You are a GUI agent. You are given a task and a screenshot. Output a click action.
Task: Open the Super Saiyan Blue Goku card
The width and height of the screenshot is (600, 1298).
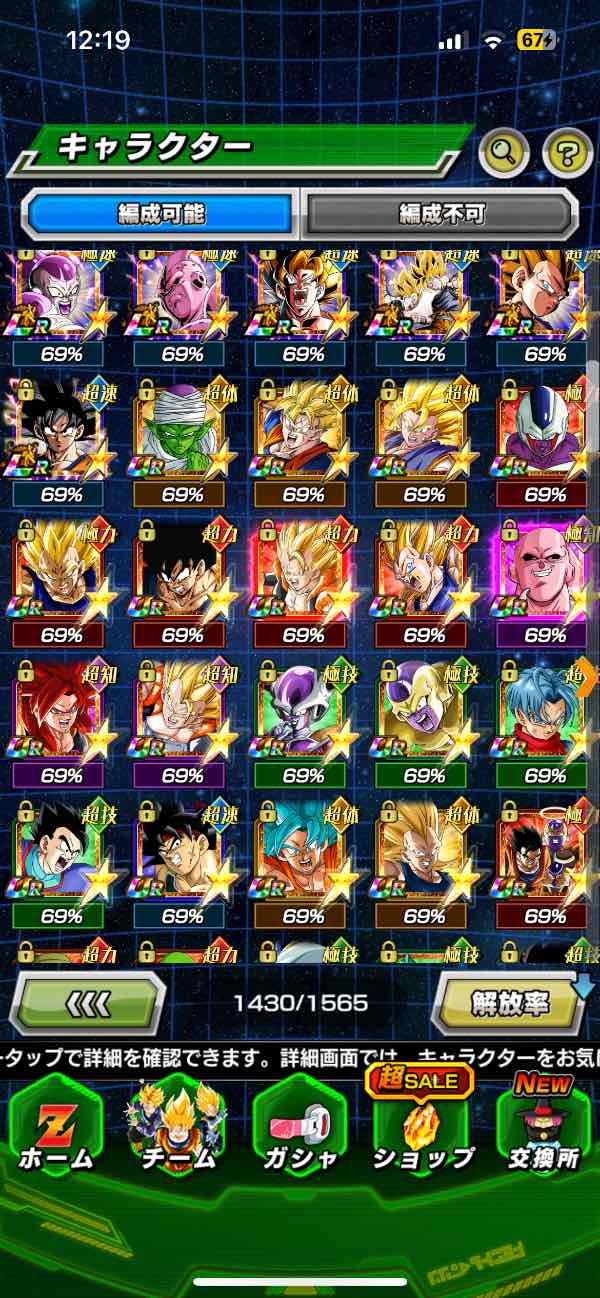pos(303,853)
